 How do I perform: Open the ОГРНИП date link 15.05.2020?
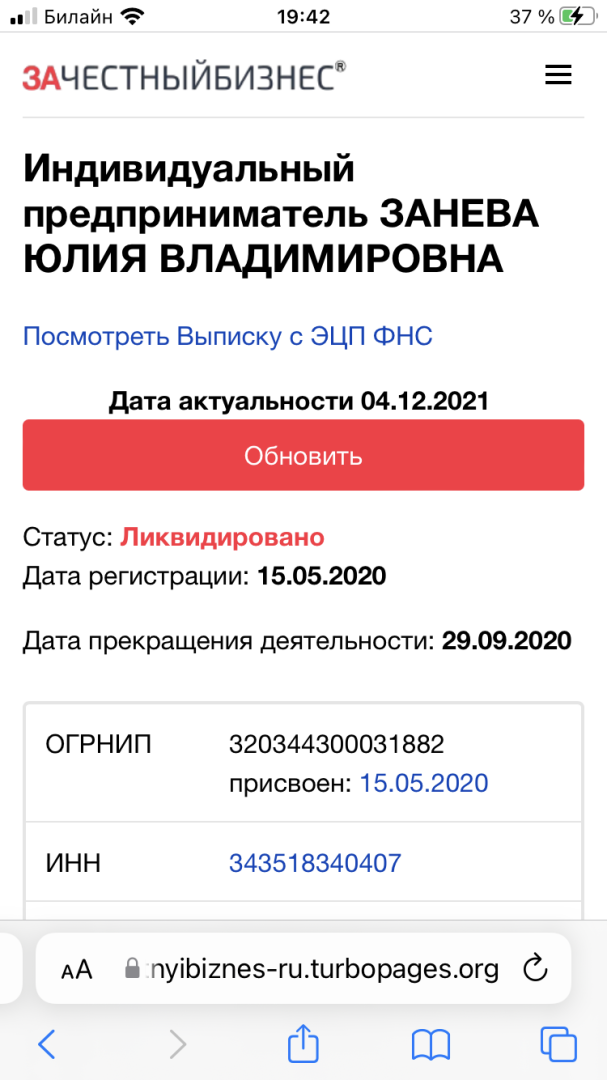click(424, 783)
